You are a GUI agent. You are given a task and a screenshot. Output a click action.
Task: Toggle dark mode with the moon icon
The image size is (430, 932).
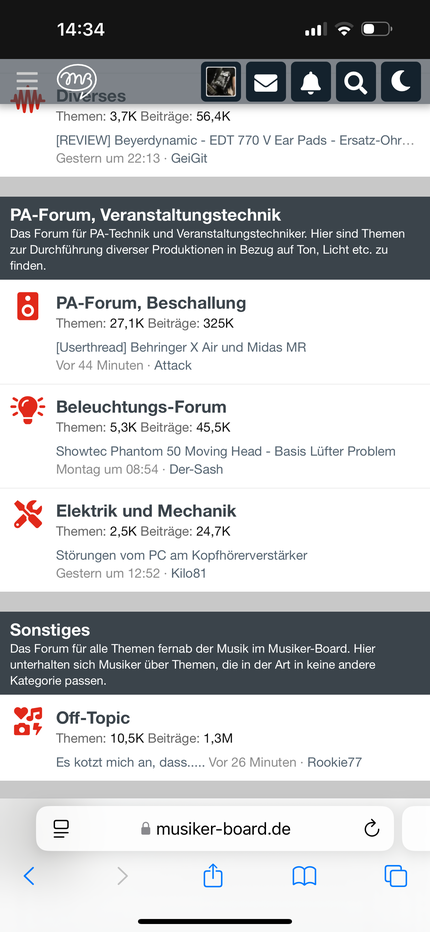(401, 82)
